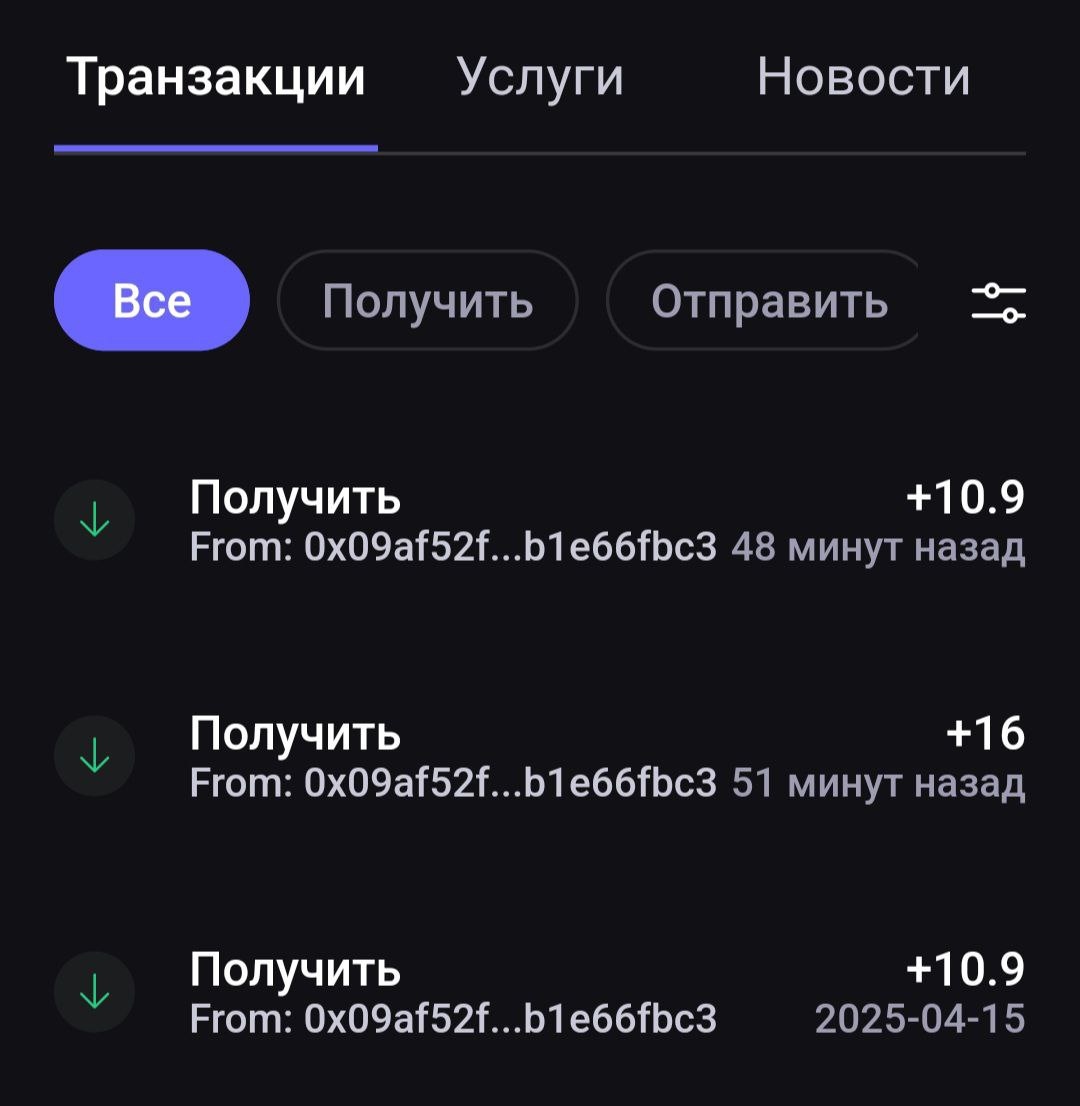1080x1106 pixels.
Task: Select the Все filter chip
Action: pos(152,300)
